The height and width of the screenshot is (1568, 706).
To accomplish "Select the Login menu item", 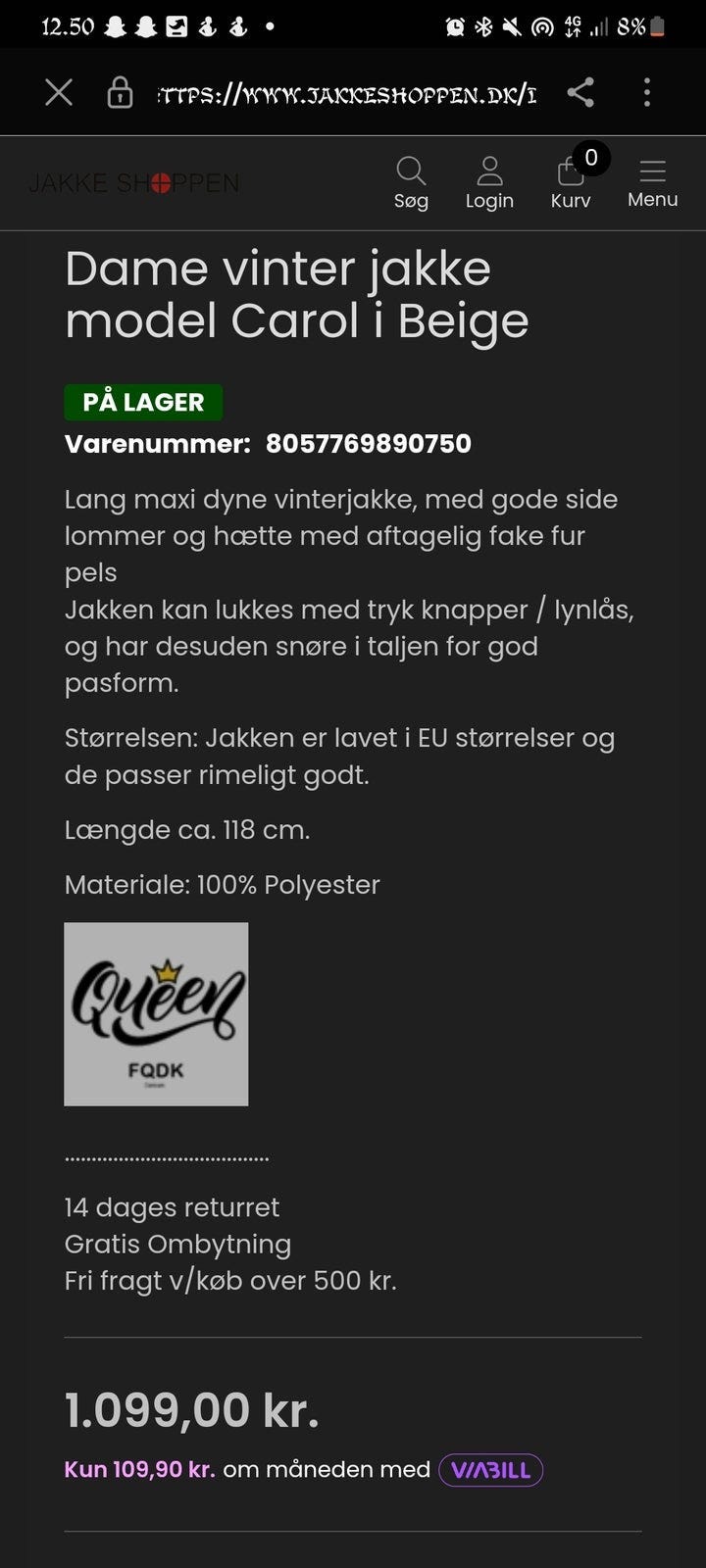I will [489, 200].
